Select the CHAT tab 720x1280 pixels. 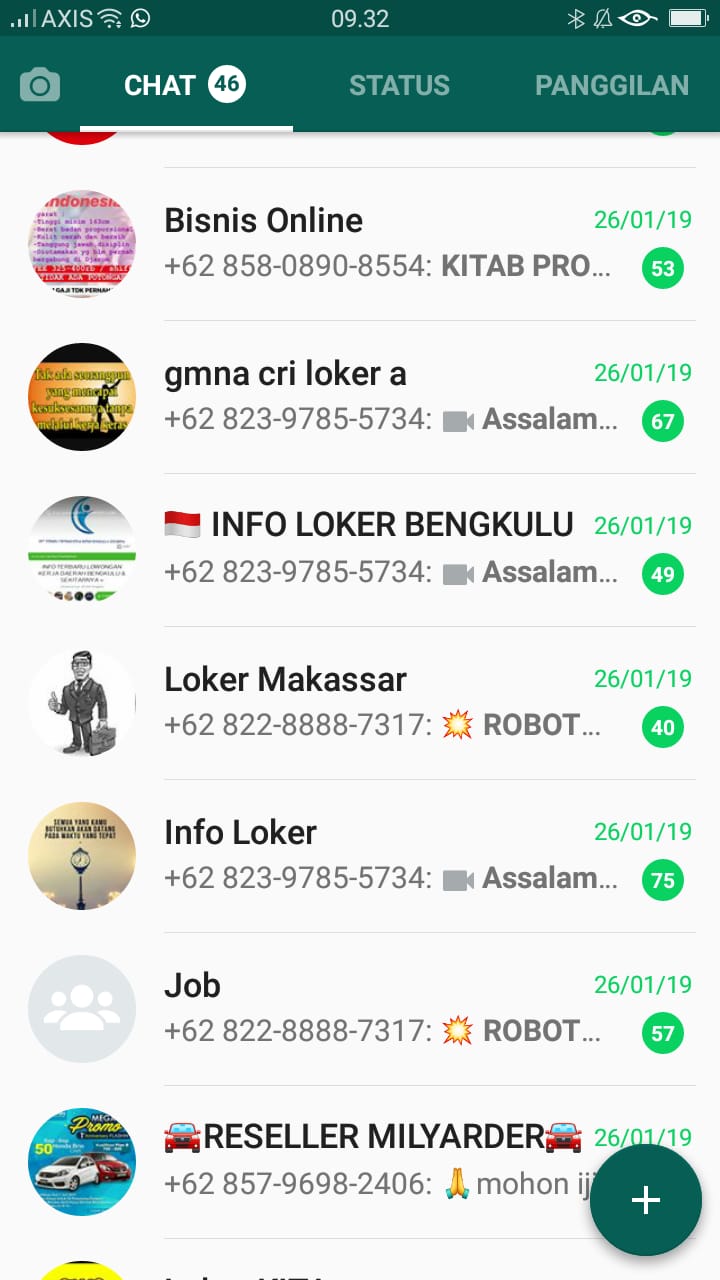coord(185,85)
